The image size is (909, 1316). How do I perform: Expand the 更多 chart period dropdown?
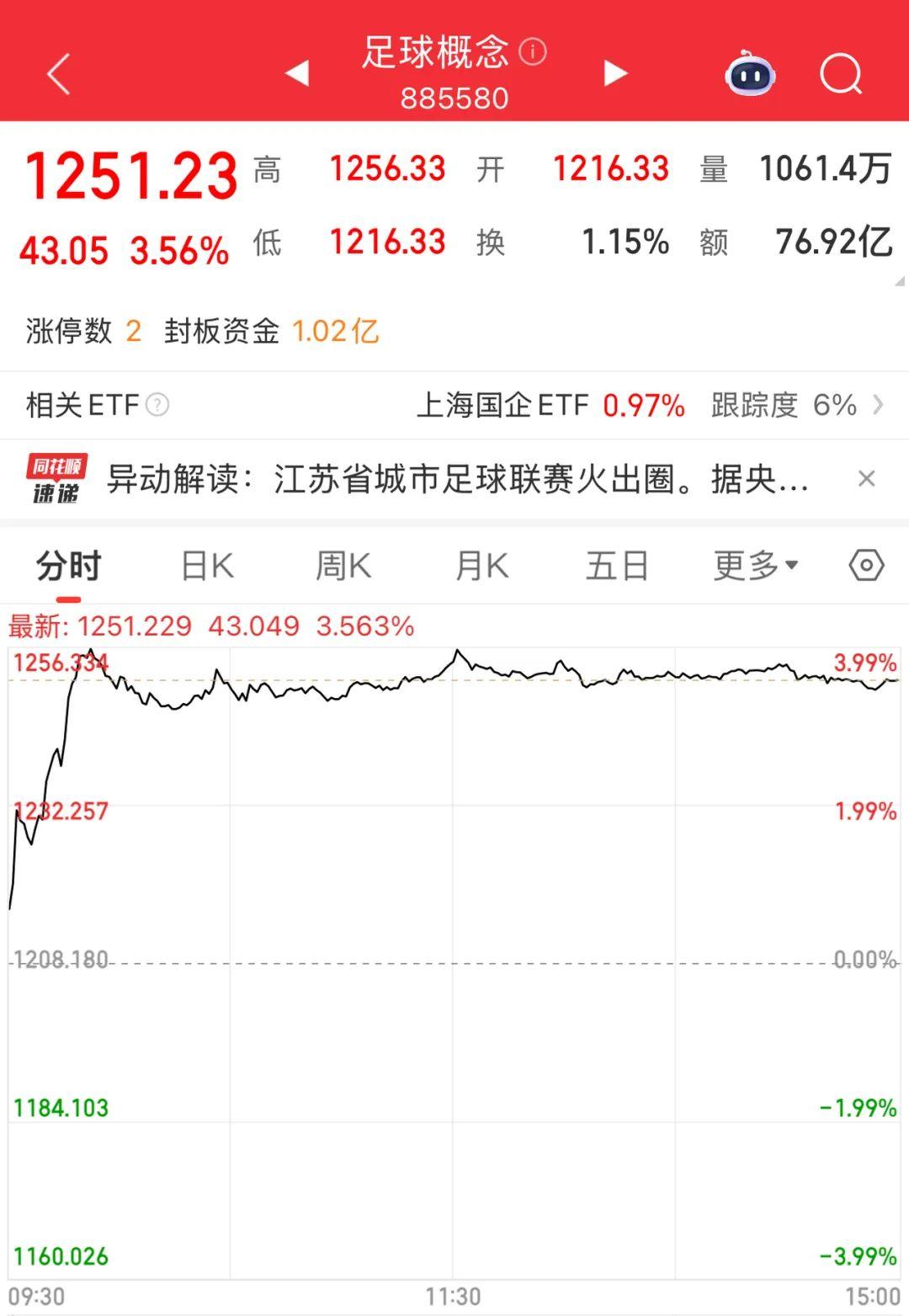pos(755,566)
